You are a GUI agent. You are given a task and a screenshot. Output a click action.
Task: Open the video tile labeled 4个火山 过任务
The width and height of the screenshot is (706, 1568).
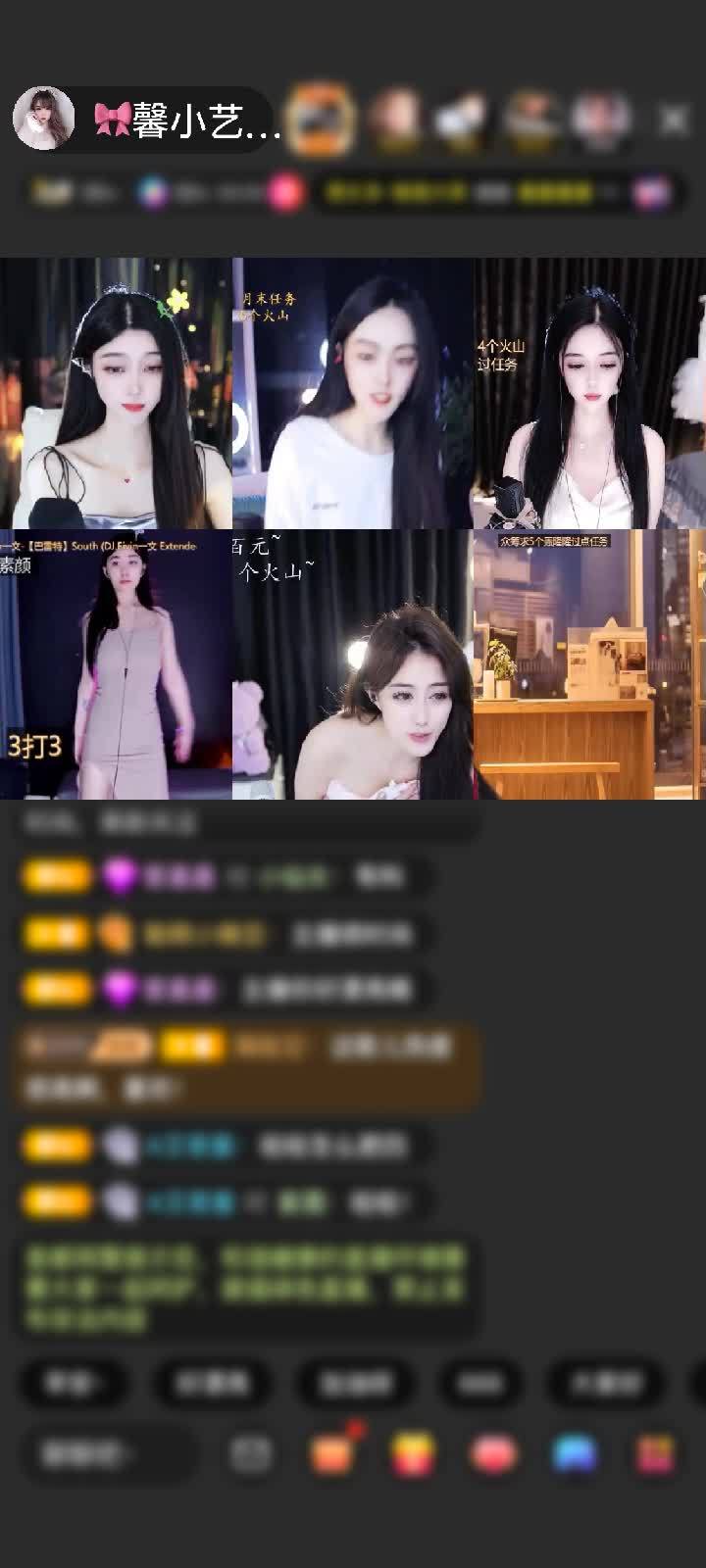tap(588, 392)
